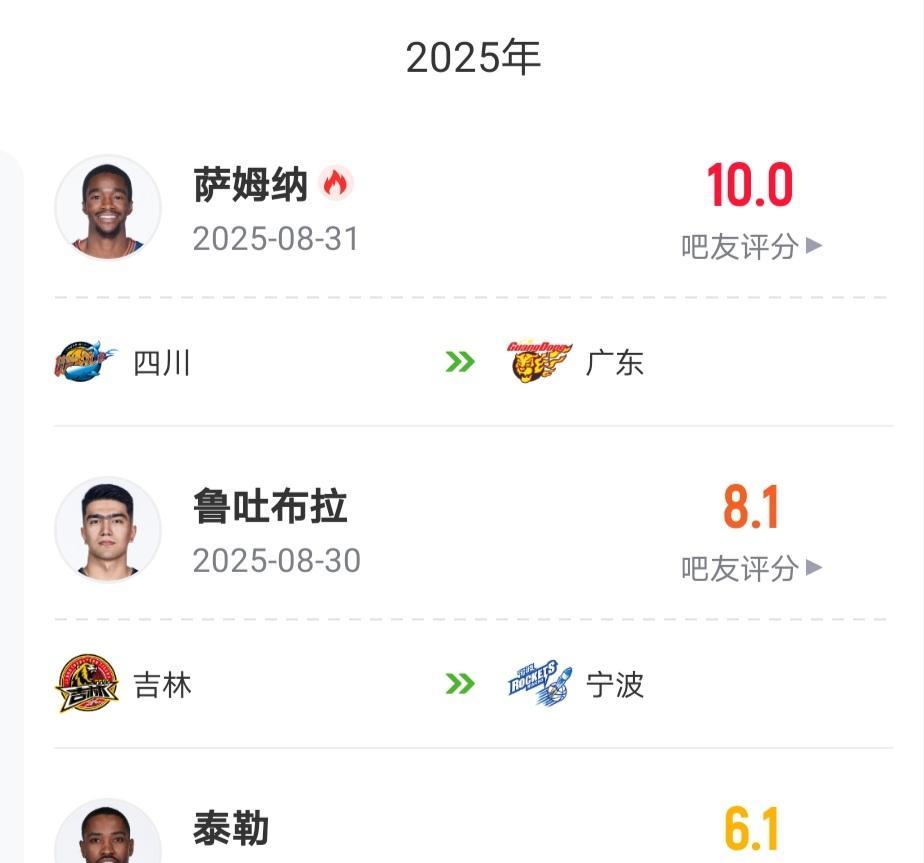Open 鲁吐布拉's transfer entry

click(270, 508)
